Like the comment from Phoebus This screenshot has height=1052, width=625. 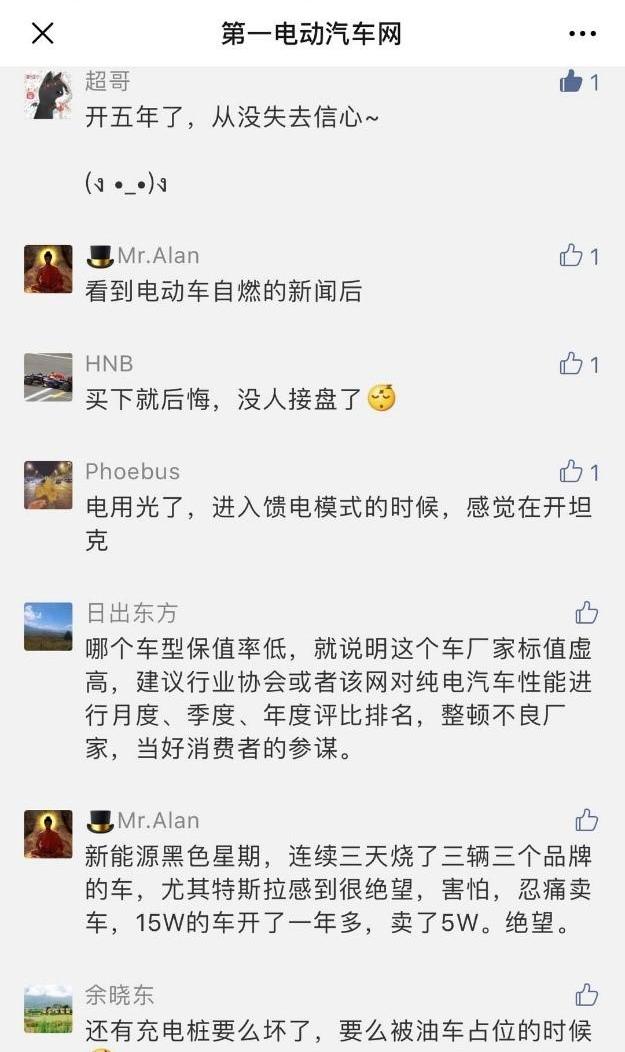(x=572, y=471)
